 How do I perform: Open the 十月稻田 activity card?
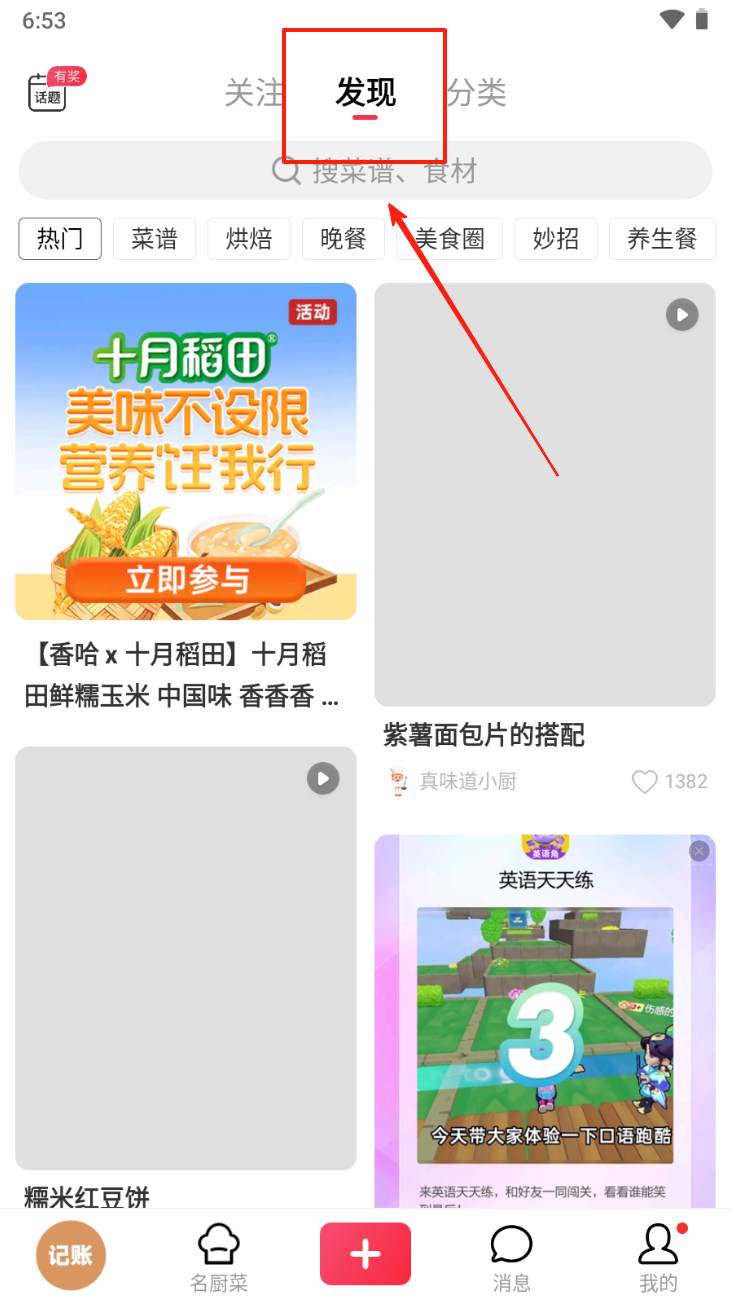click(185, 451)
